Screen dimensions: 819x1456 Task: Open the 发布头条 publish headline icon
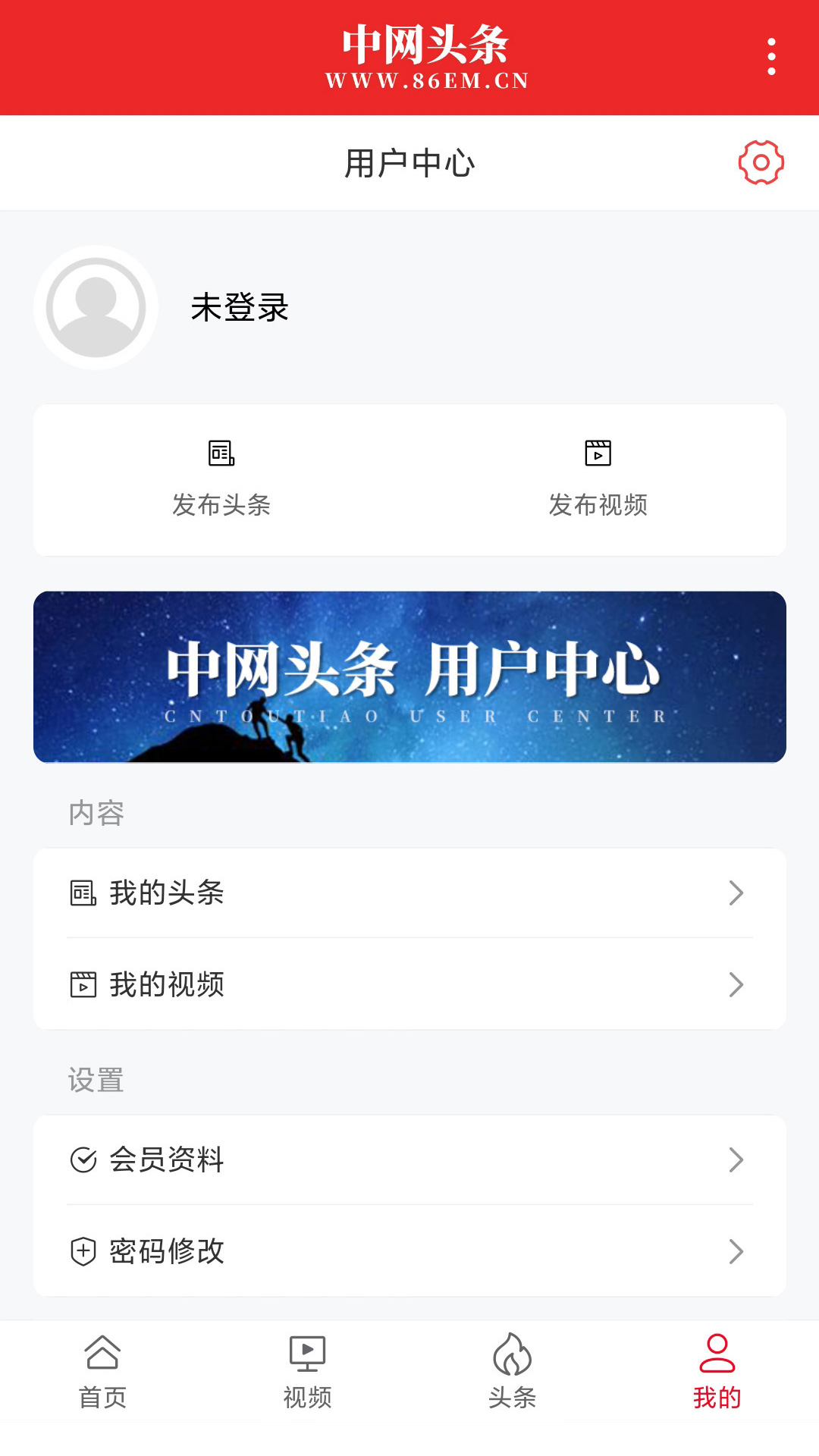[x=220, y=454]
